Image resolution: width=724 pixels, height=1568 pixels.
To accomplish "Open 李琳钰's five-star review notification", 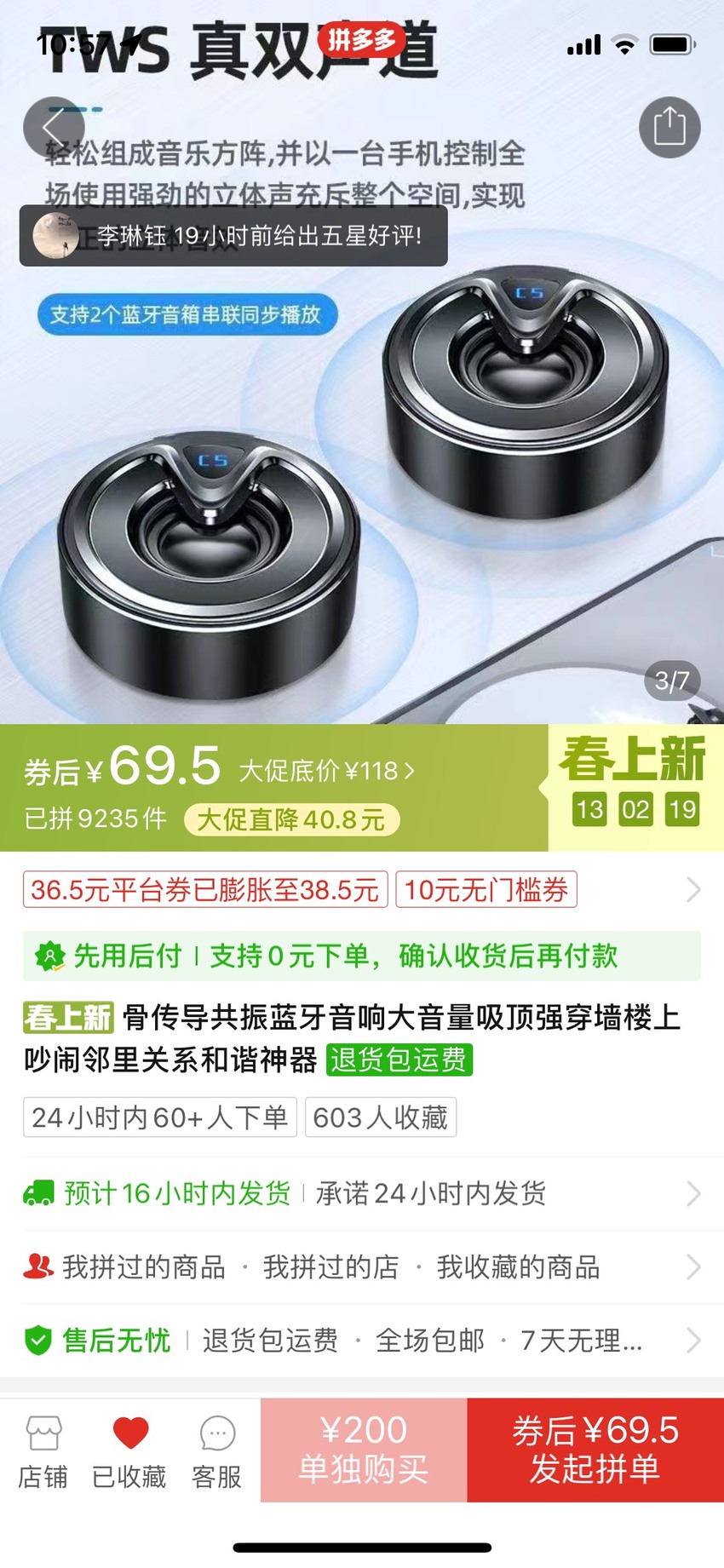I will point(233,236).
